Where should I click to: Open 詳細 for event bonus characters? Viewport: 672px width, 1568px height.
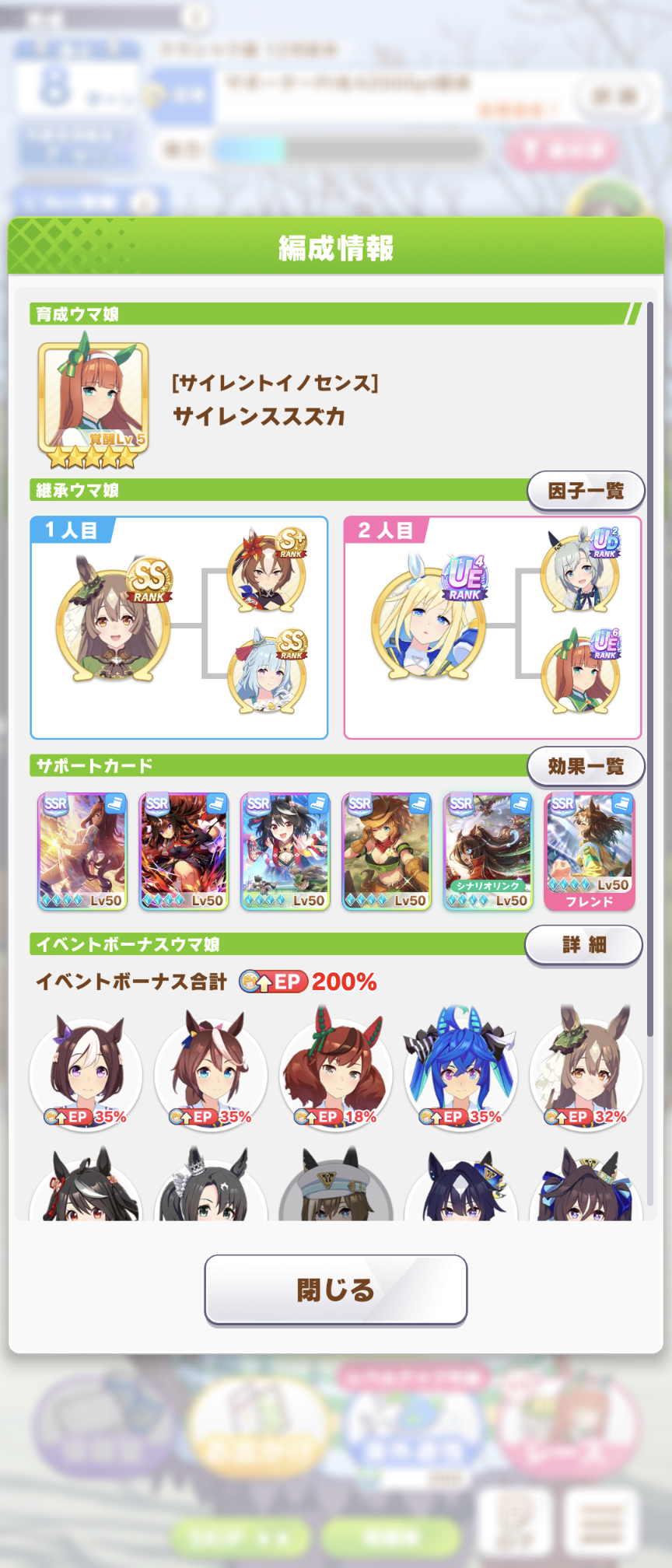coord(584,945)
